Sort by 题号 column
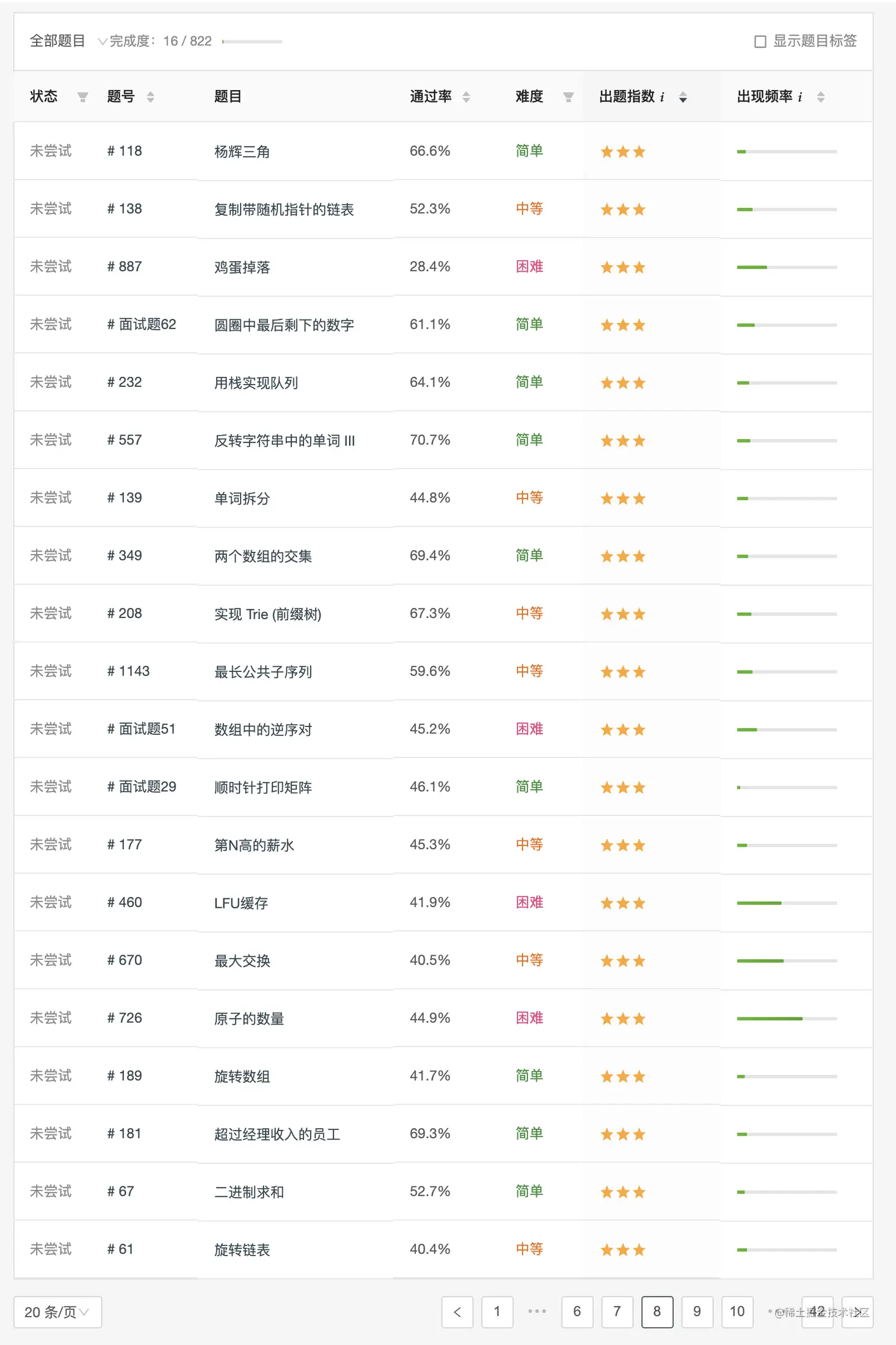 coord(151,97)
